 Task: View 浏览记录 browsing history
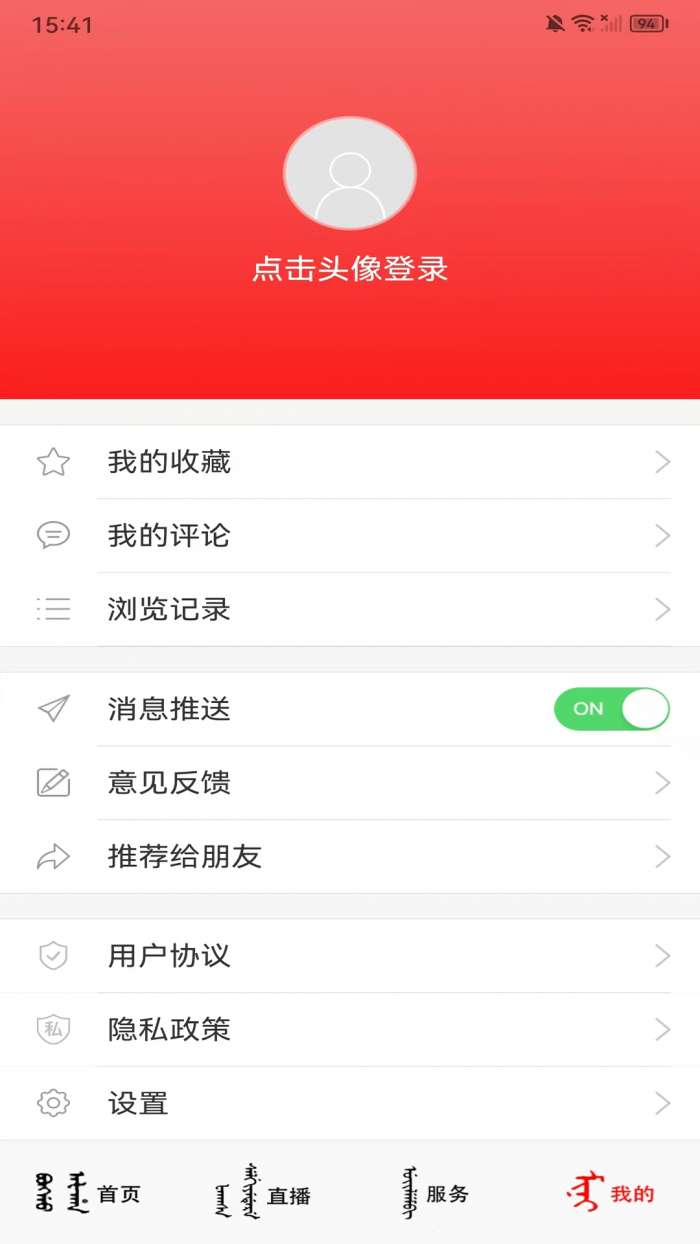[x=350, y=609]
